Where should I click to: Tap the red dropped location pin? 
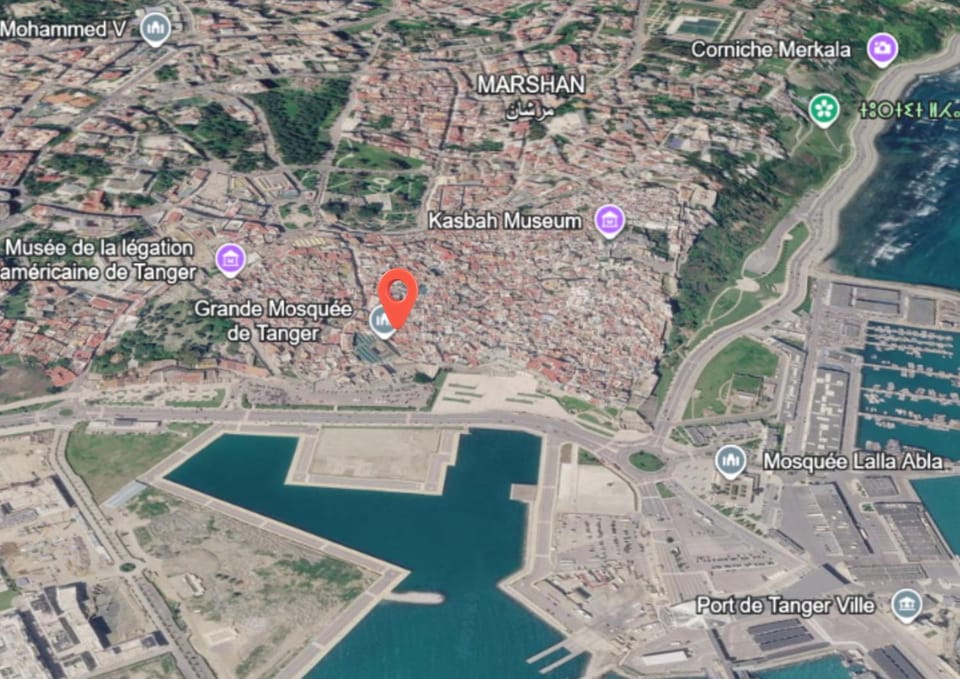(x=398, y=297)
